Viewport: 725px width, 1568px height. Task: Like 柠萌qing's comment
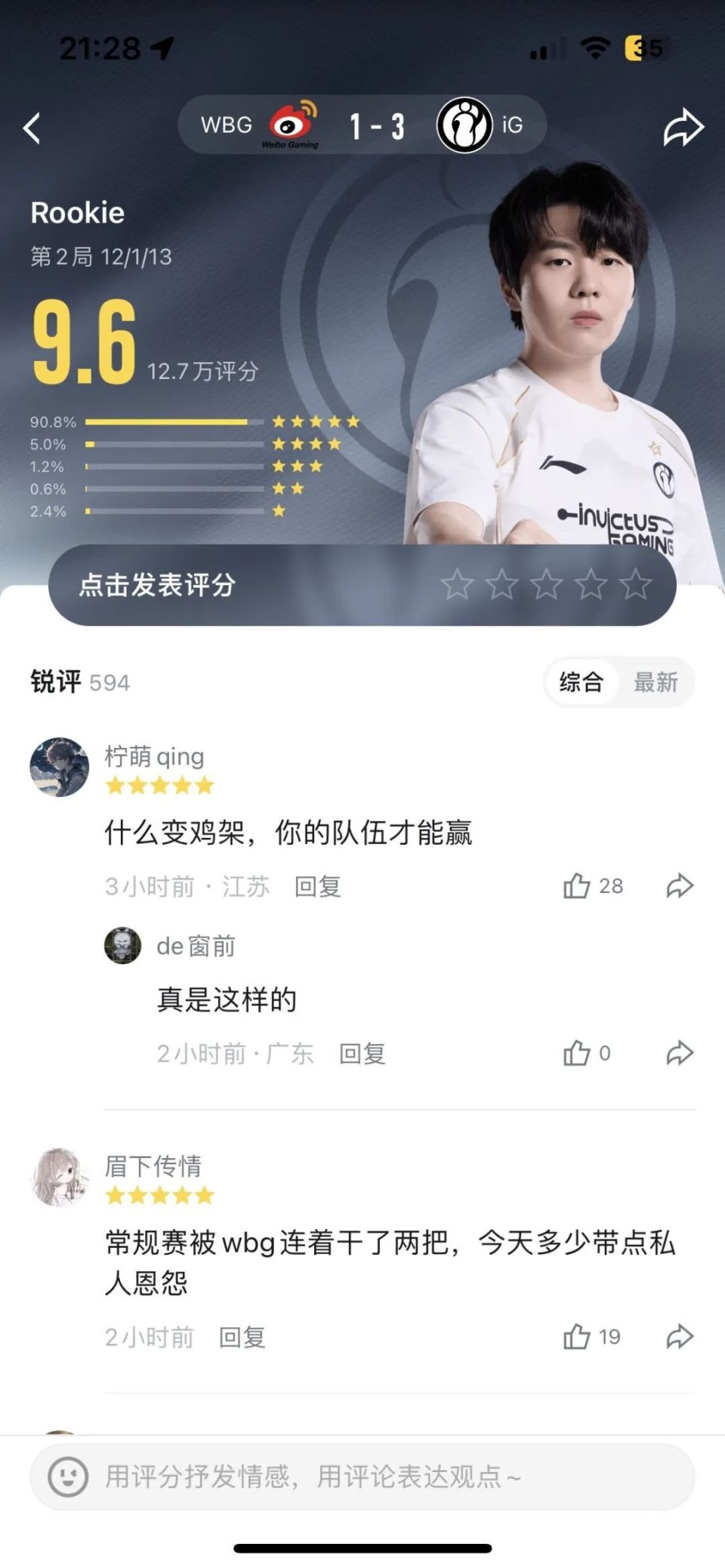click(577, 886)
